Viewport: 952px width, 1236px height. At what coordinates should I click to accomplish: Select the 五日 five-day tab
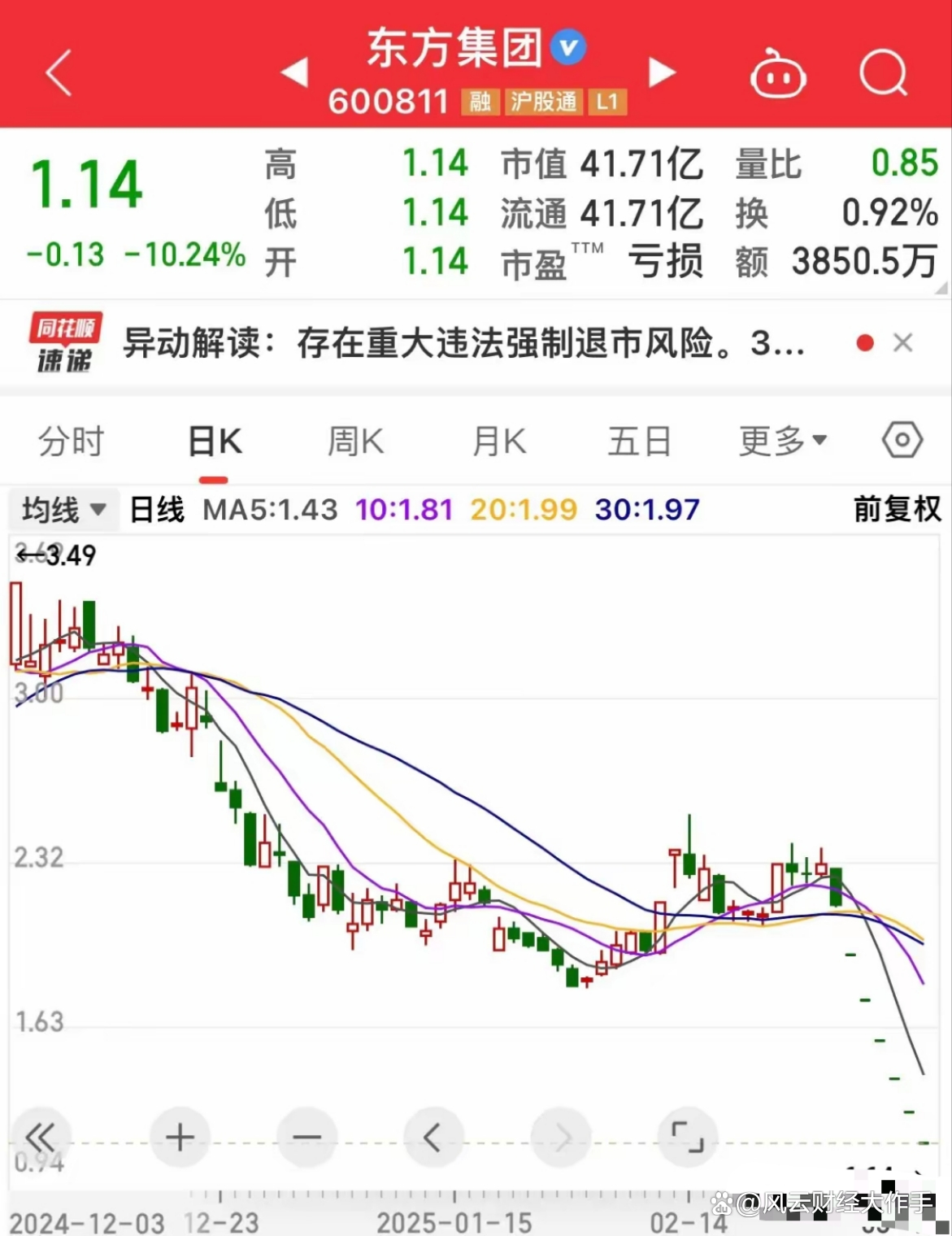tap(640, 440)
